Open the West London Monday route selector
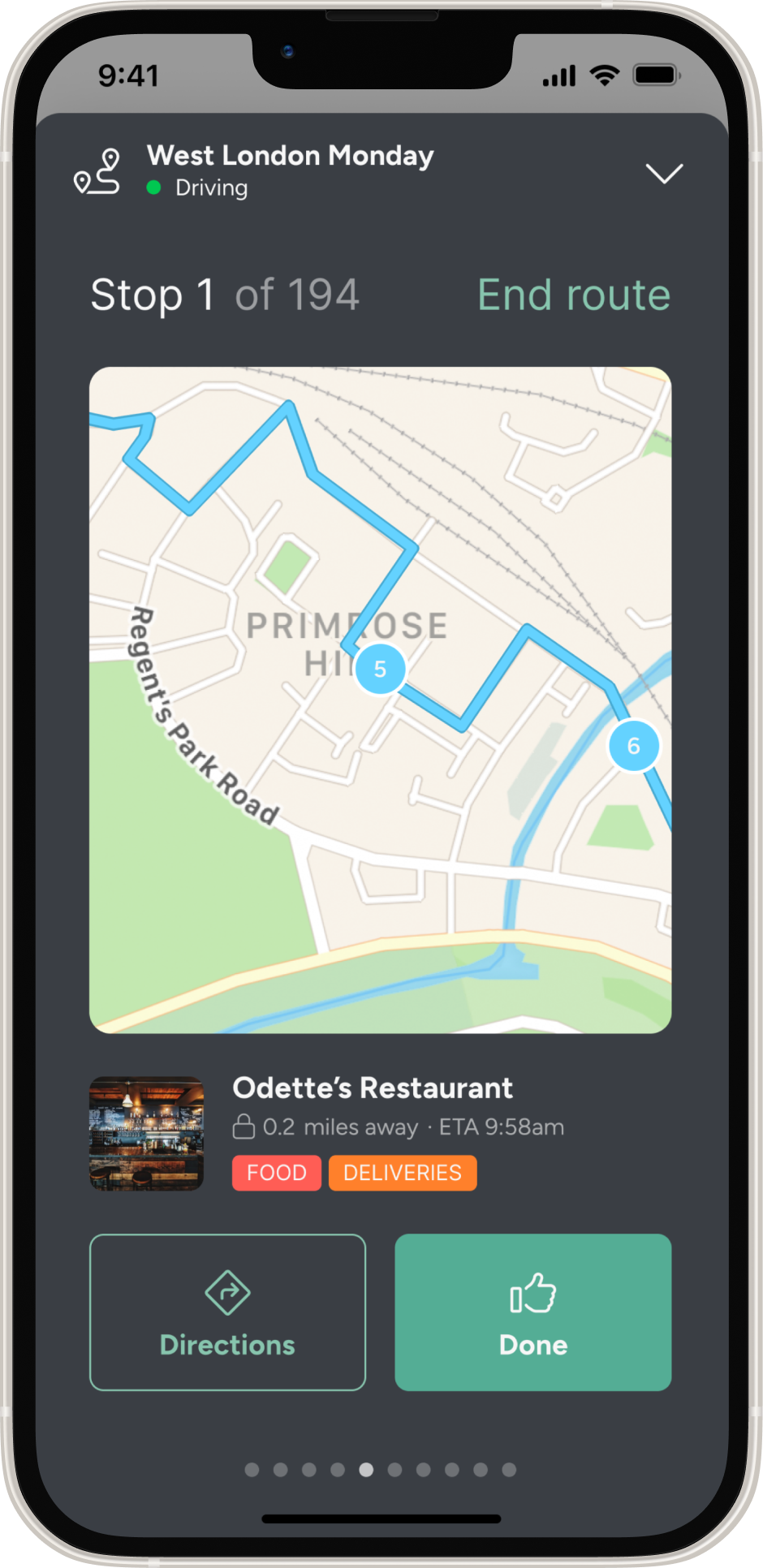The height and width of the screenshot is (1568, 763). pos(290,156)
